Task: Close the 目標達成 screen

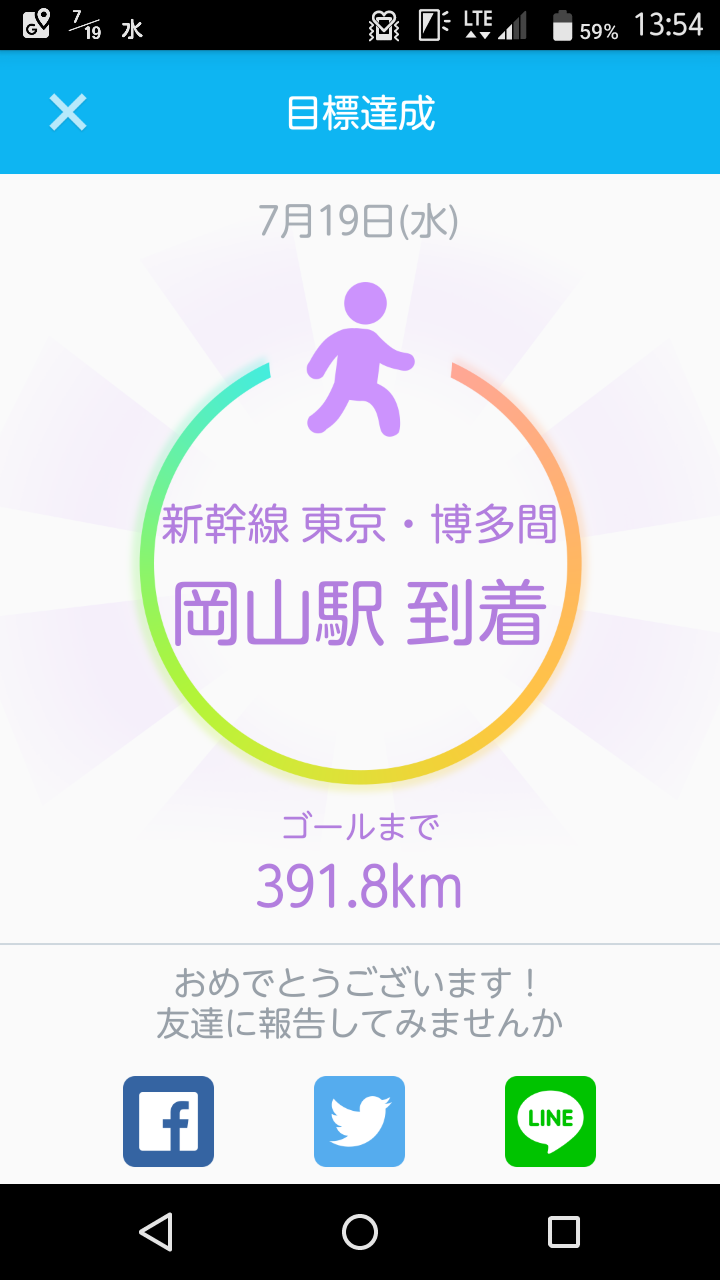Action: click(68, 113)
